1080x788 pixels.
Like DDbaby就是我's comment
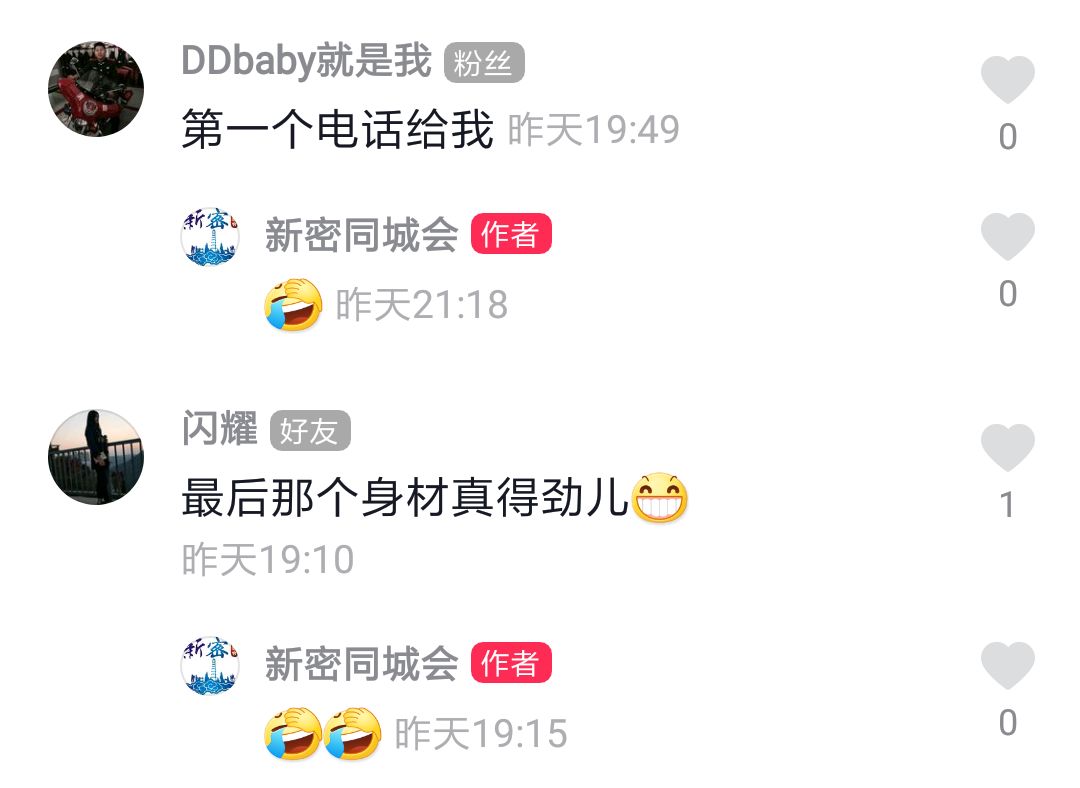pos(1007,81)
